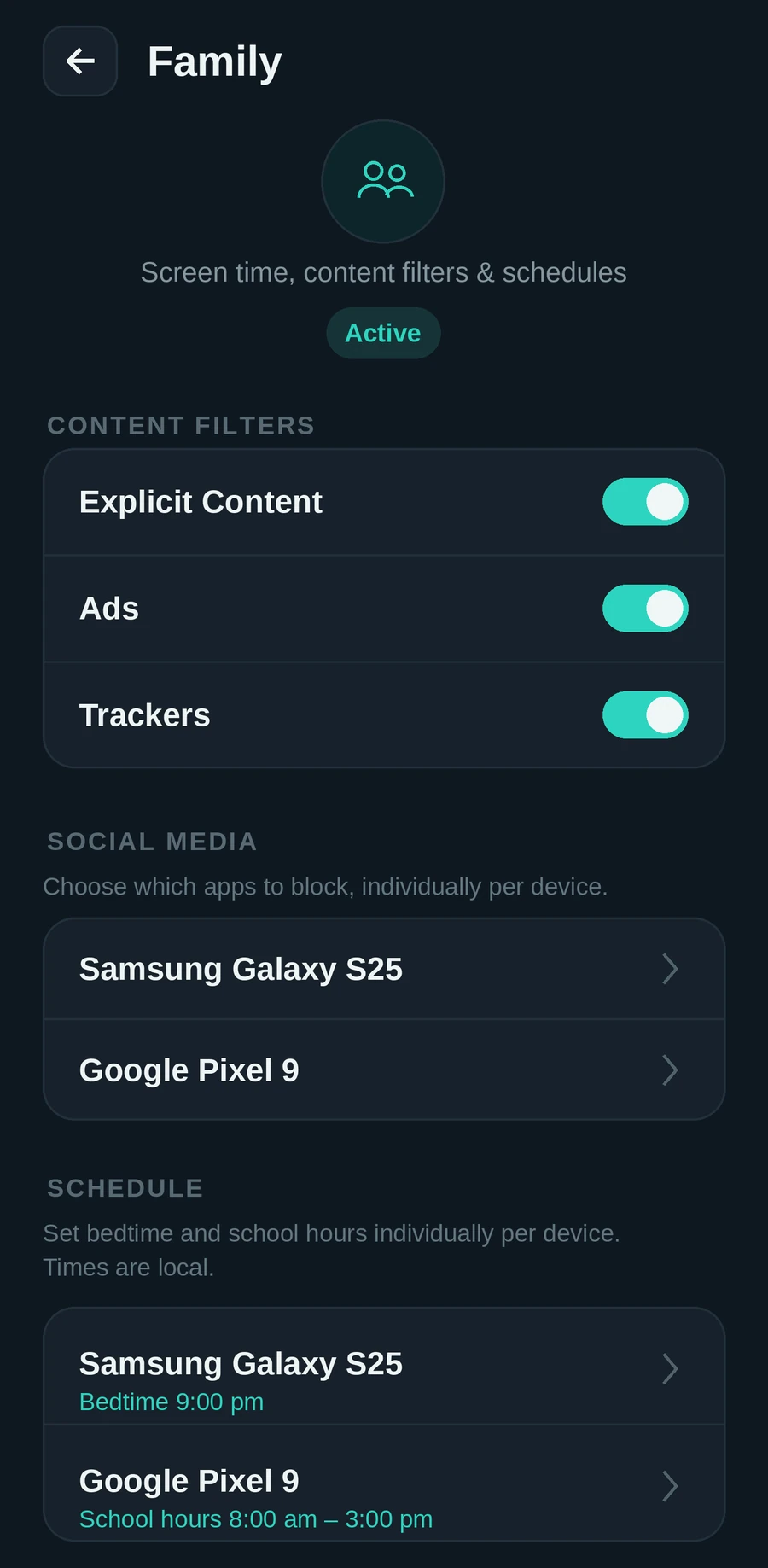Open Samsung Galaxy S25 social media settings

click(x=384, y=969)
